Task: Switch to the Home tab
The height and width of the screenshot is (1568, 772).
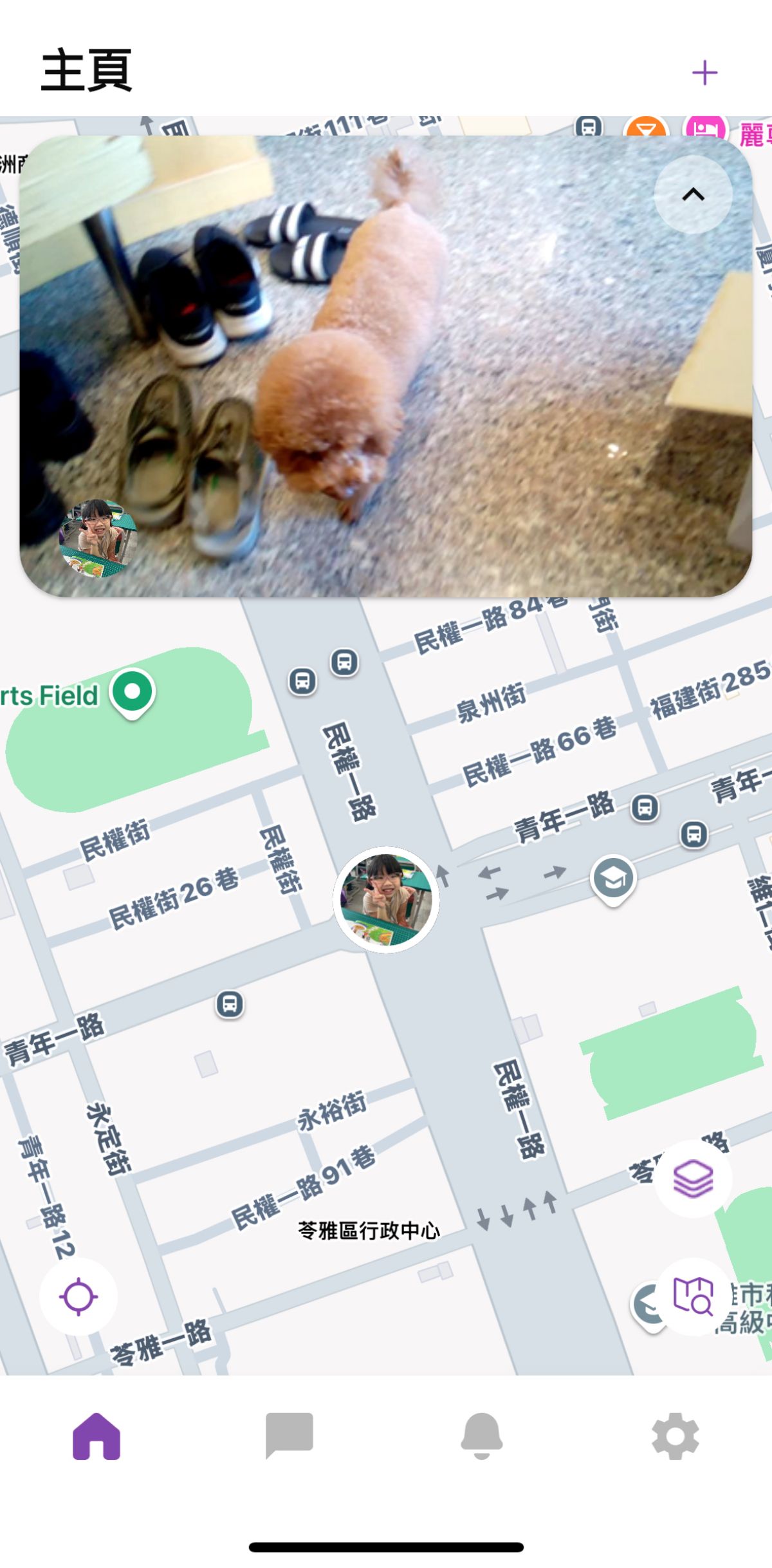Action: tap(96, 1436)
